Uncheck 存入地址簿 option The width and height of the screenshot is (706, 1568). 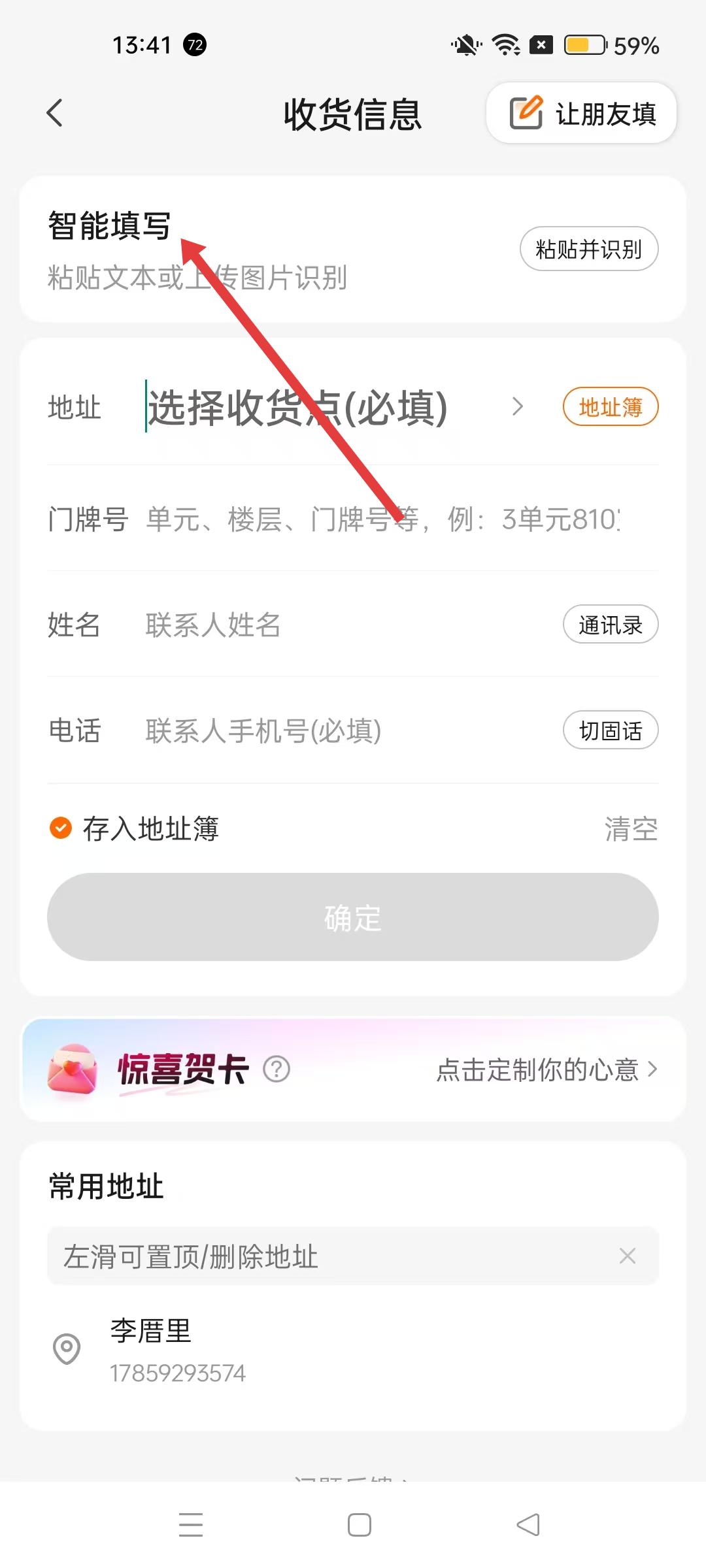61,828
